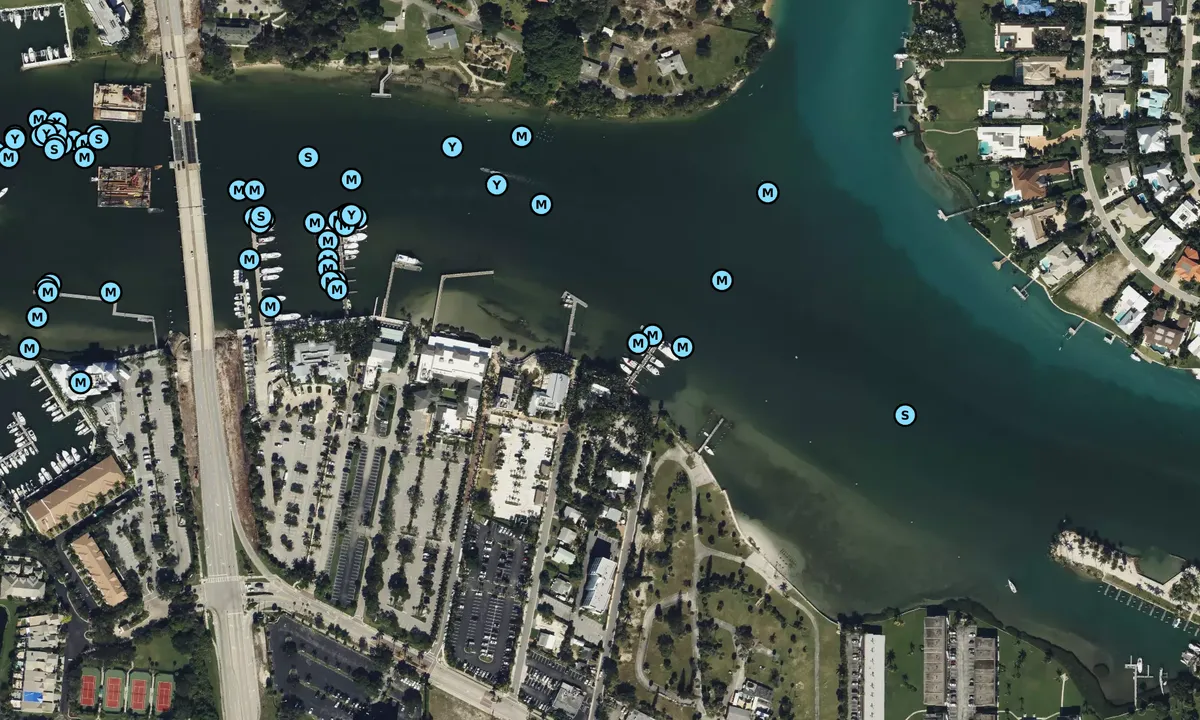The image size is (1200, 720).
Task: Select the Y marker closest to the M by the north shore
Action: click(x=452, y=147)
